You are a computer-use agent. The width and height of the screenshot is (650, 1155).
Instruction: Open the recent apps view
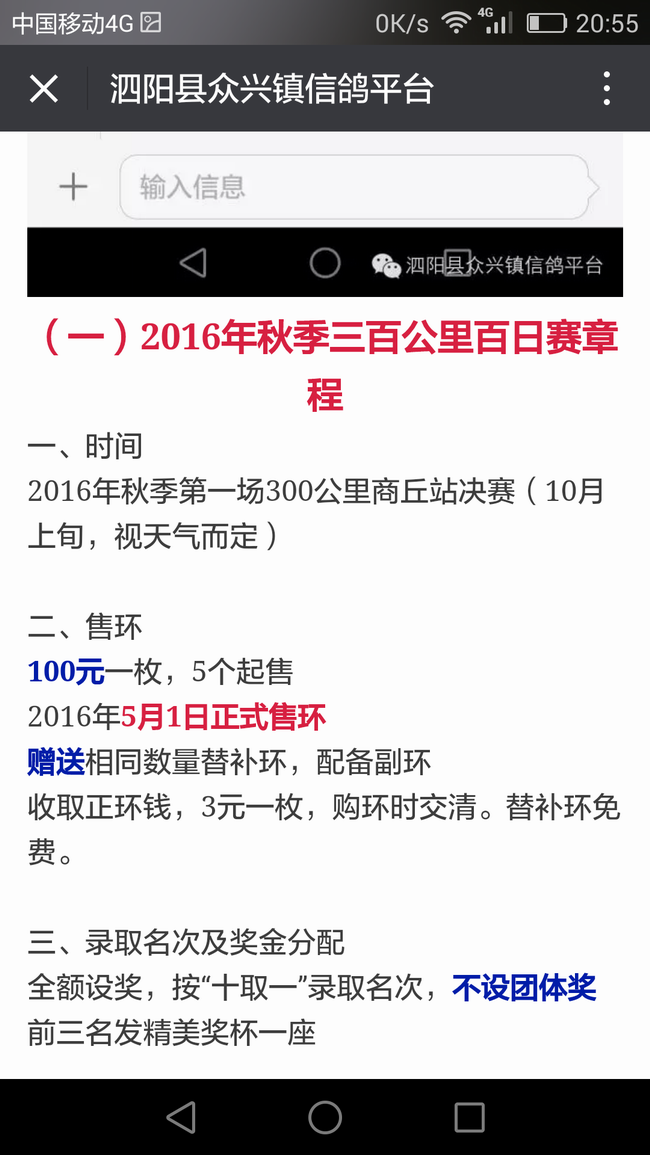pos(469,1117)
